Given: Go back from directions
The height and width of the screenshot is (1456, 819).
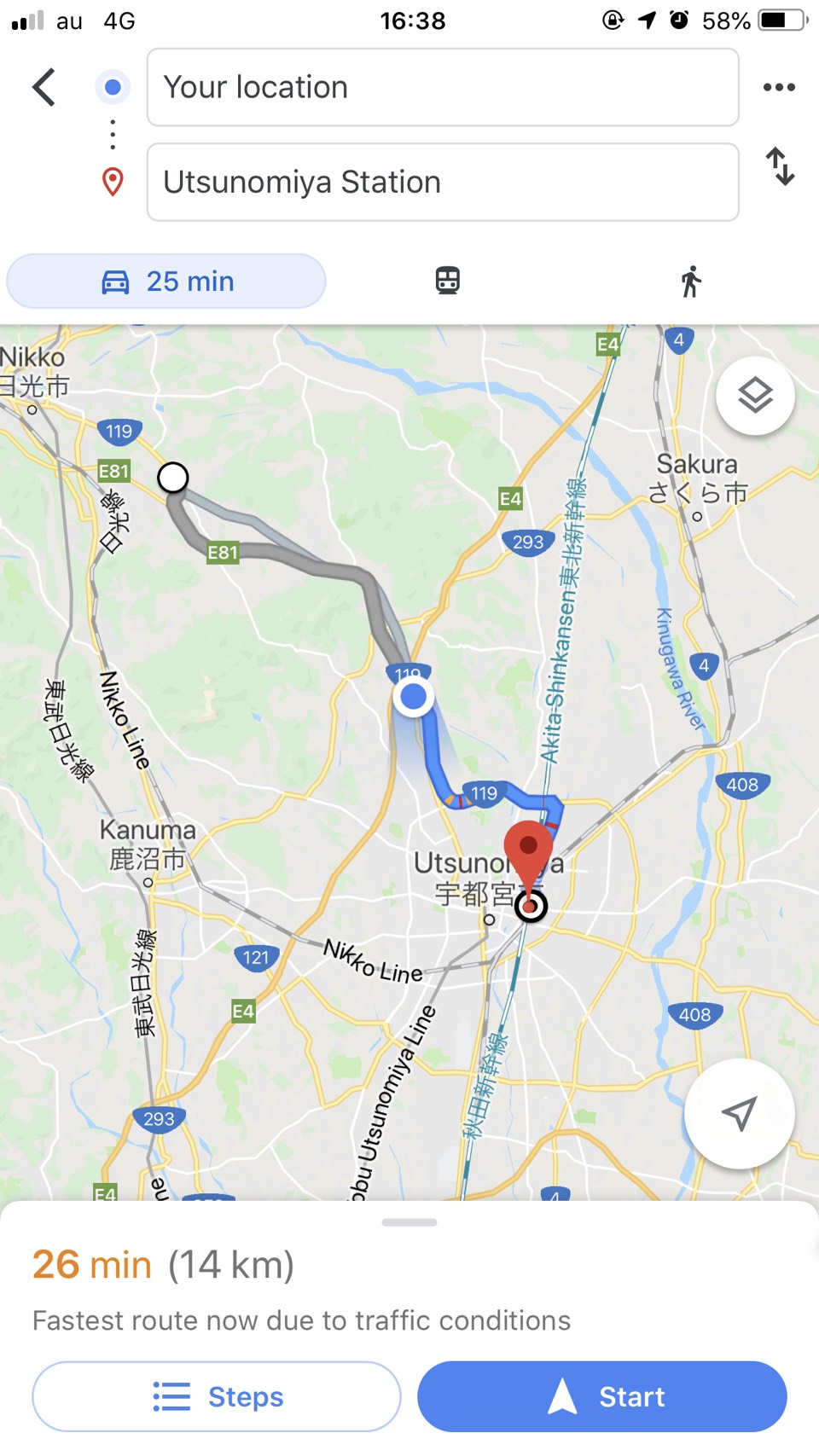Looking at the screenshot, I should click(x=44, y=87).
